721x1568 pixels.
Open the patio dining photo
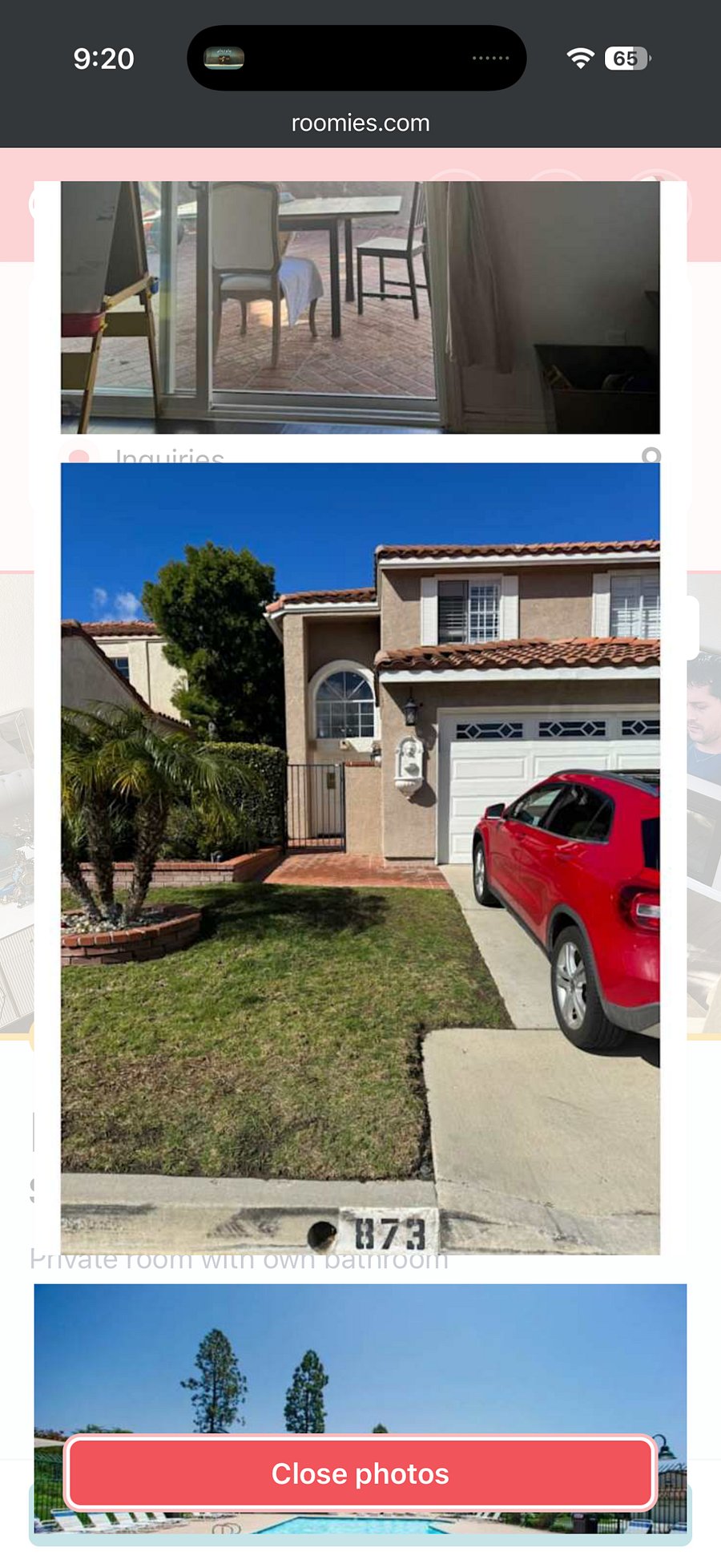(x=360, y=308)
